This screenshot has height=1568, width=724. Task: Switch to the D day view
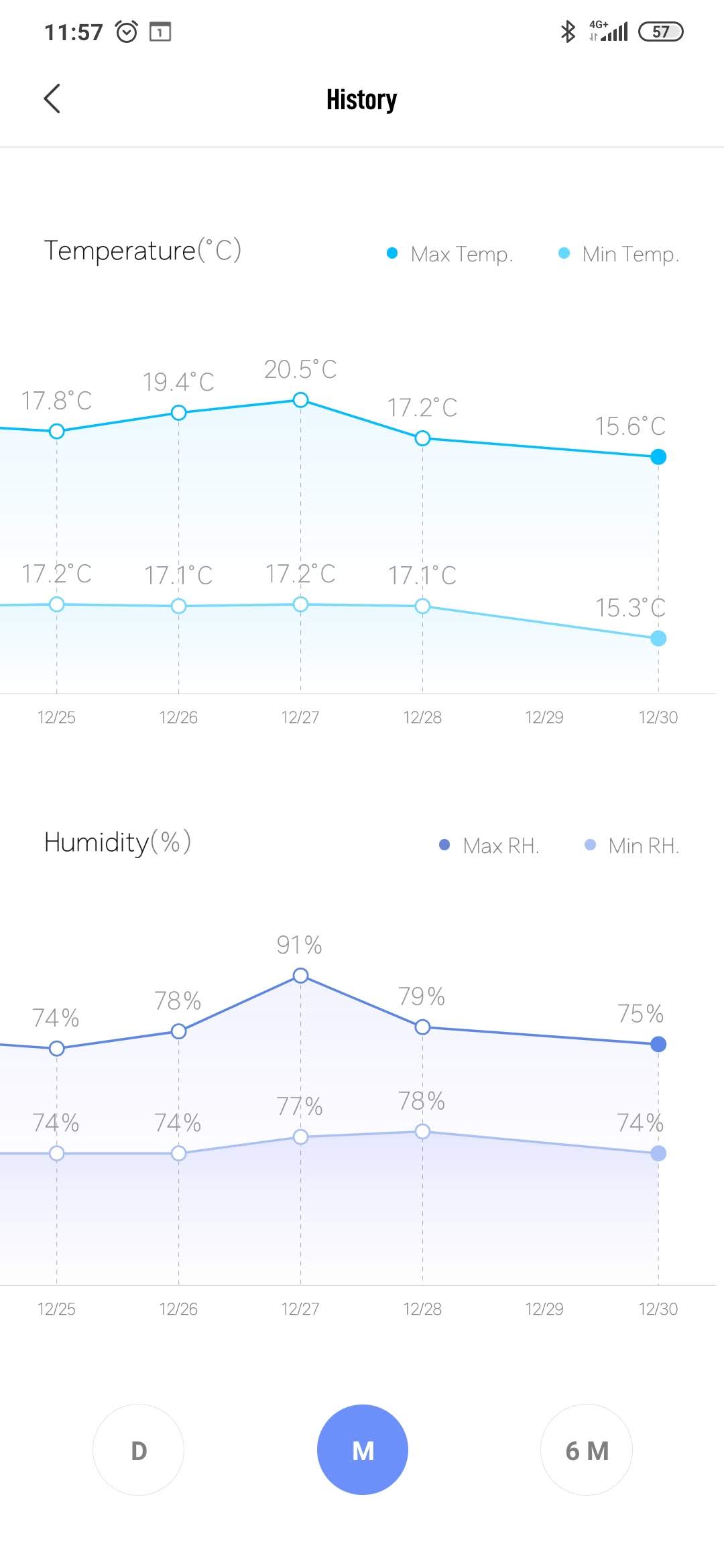pos(138,1450)
